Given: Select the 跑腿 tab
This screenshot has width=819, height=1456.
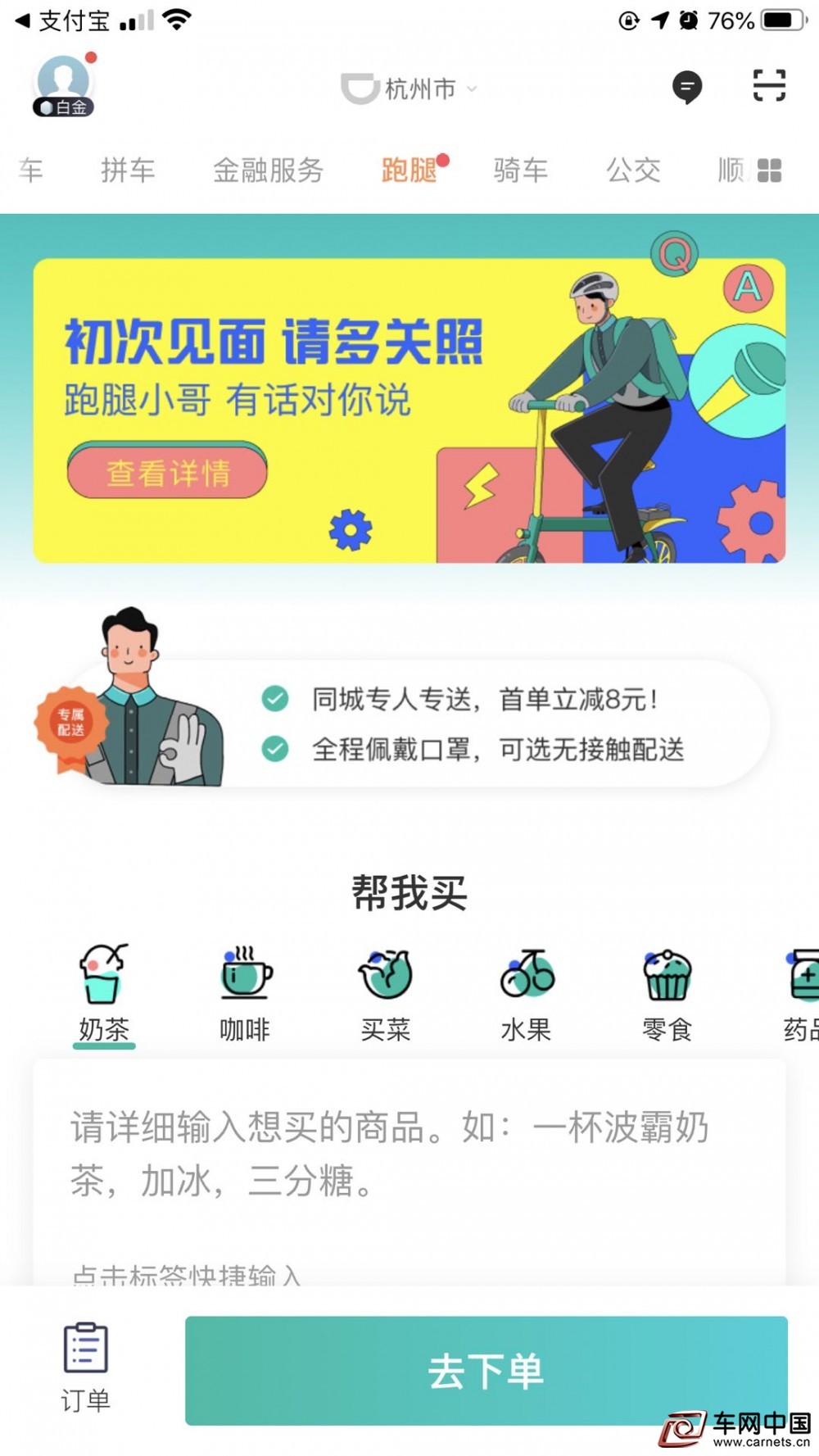Looking at the screenshot, I should [x=409, y=170].
